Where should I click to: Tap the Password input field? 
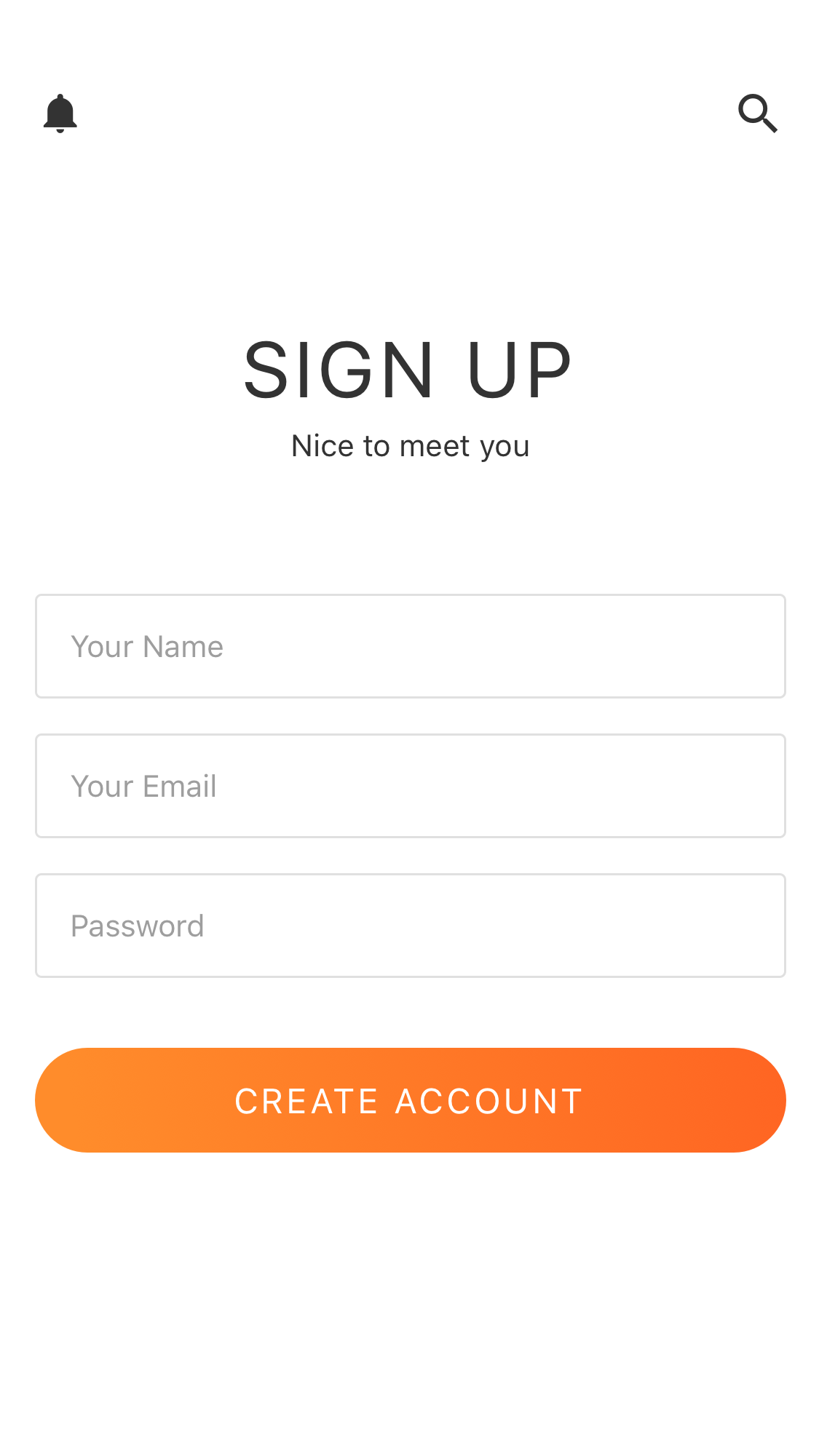pos(411,926)
